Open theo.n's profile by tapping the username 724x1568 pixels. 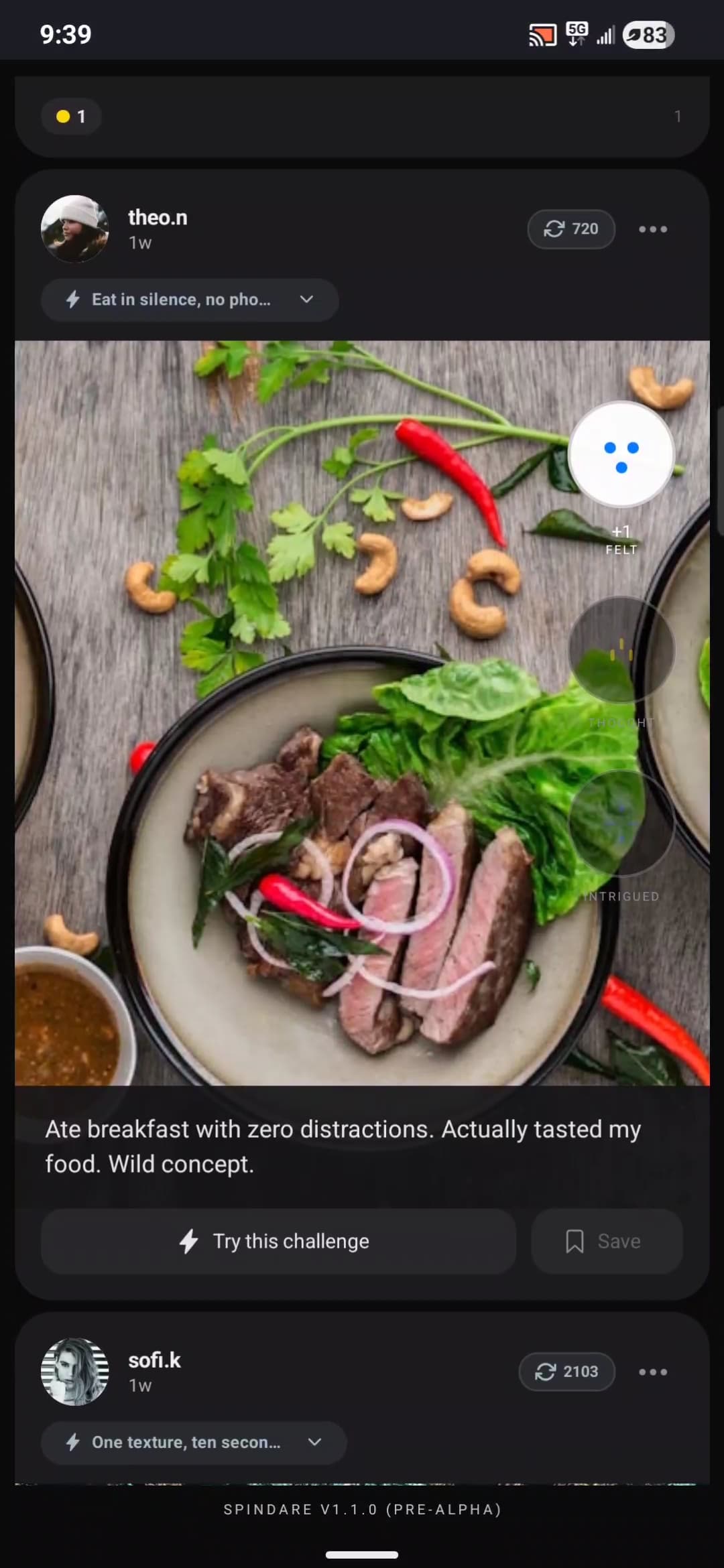click(157, 217)
